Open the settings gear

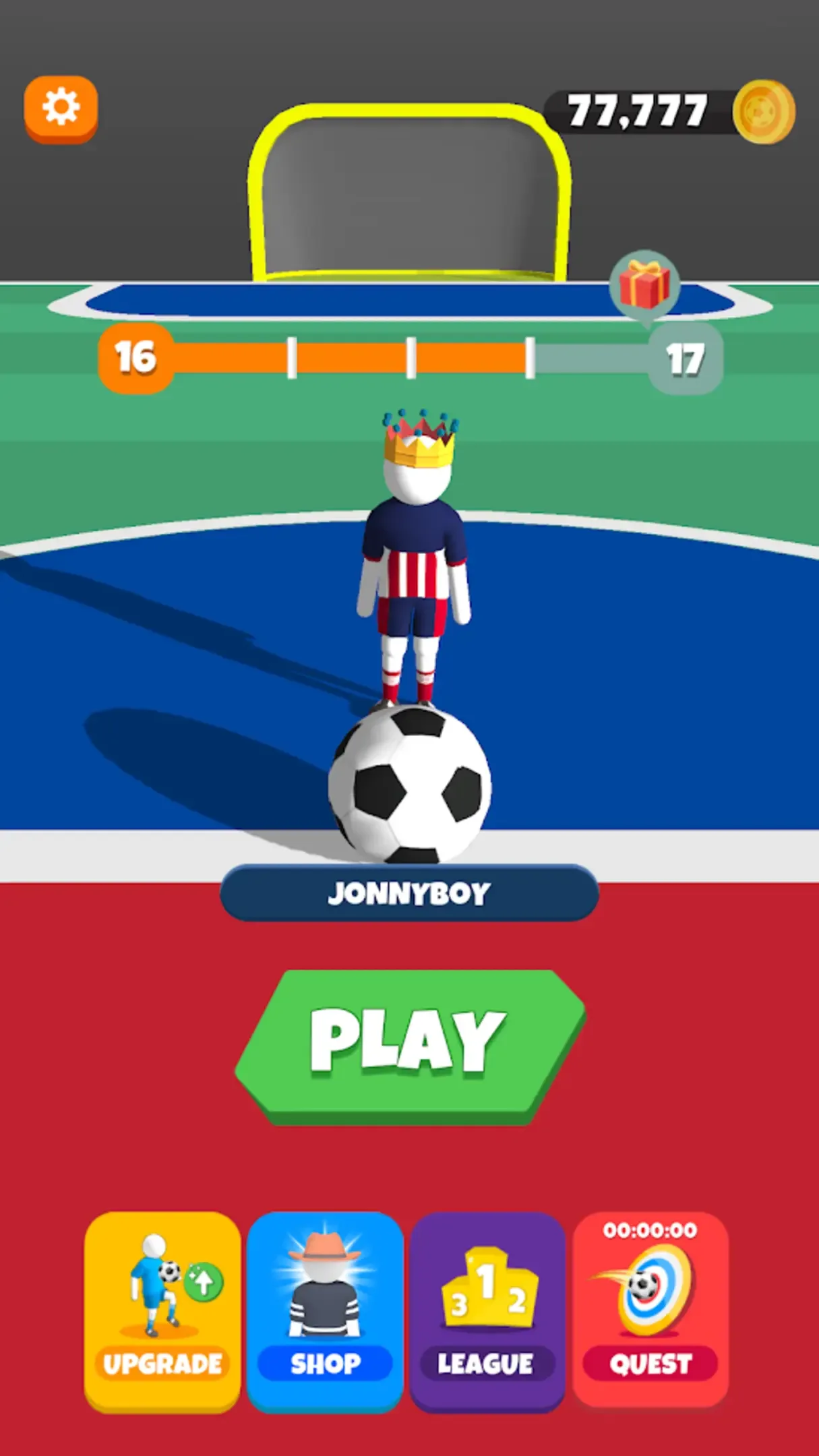pyautogui.click(x=61, y=109)
